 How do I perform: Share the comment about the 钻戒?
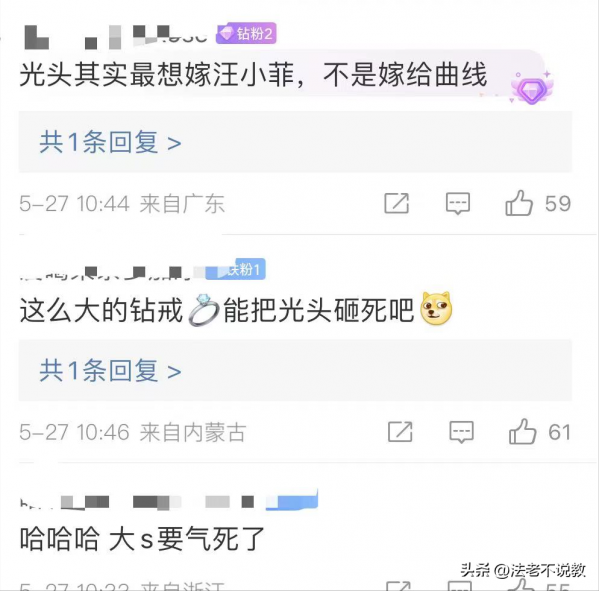(x=400, y=432)
